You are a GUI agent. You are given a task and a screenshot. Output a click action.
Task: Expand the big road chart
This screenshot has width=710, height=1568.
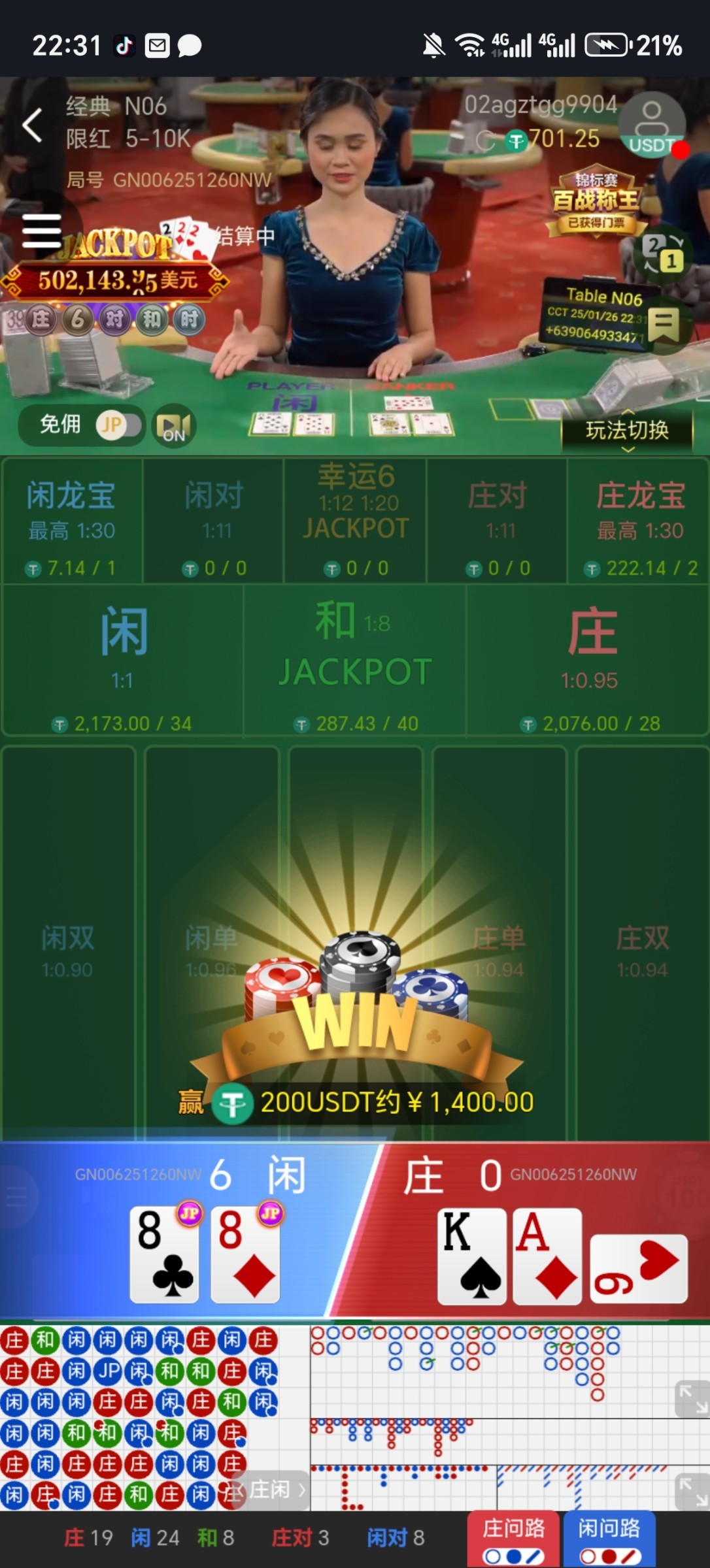692,1398
